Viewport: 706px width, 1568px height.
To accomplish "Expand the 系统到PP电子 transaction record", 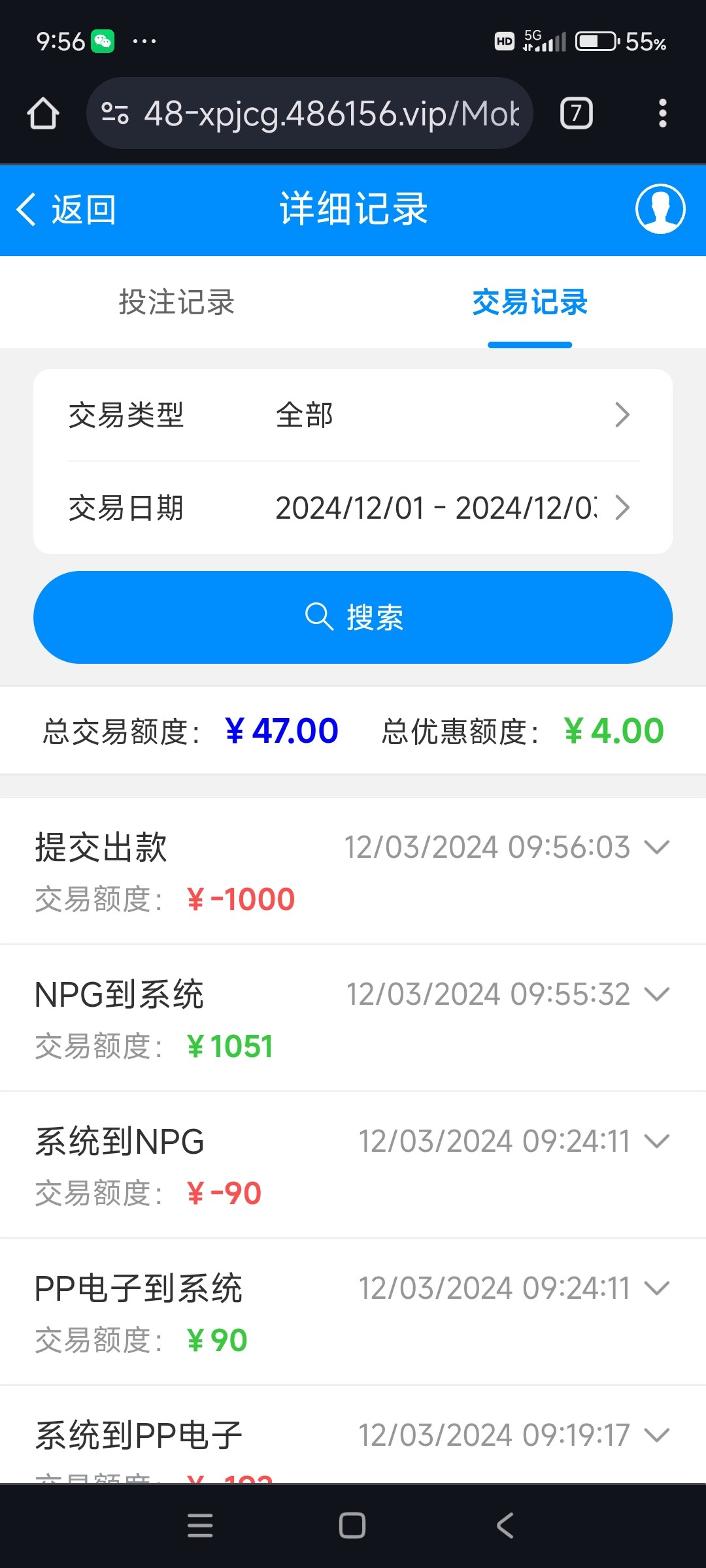I will click(656, 1435).
